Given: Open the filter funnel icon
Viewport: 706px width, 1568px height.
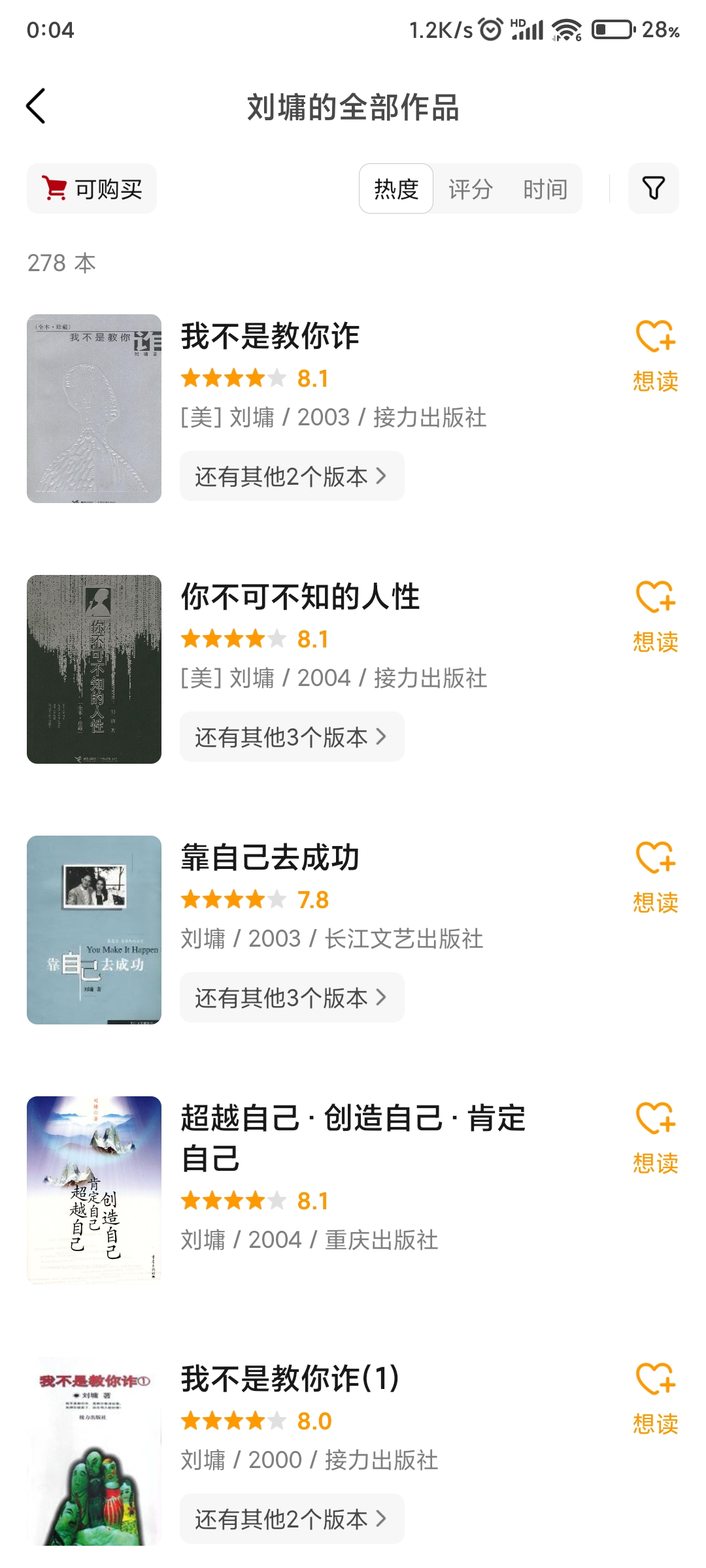Looking at the screenshot, I should point(653,188).
